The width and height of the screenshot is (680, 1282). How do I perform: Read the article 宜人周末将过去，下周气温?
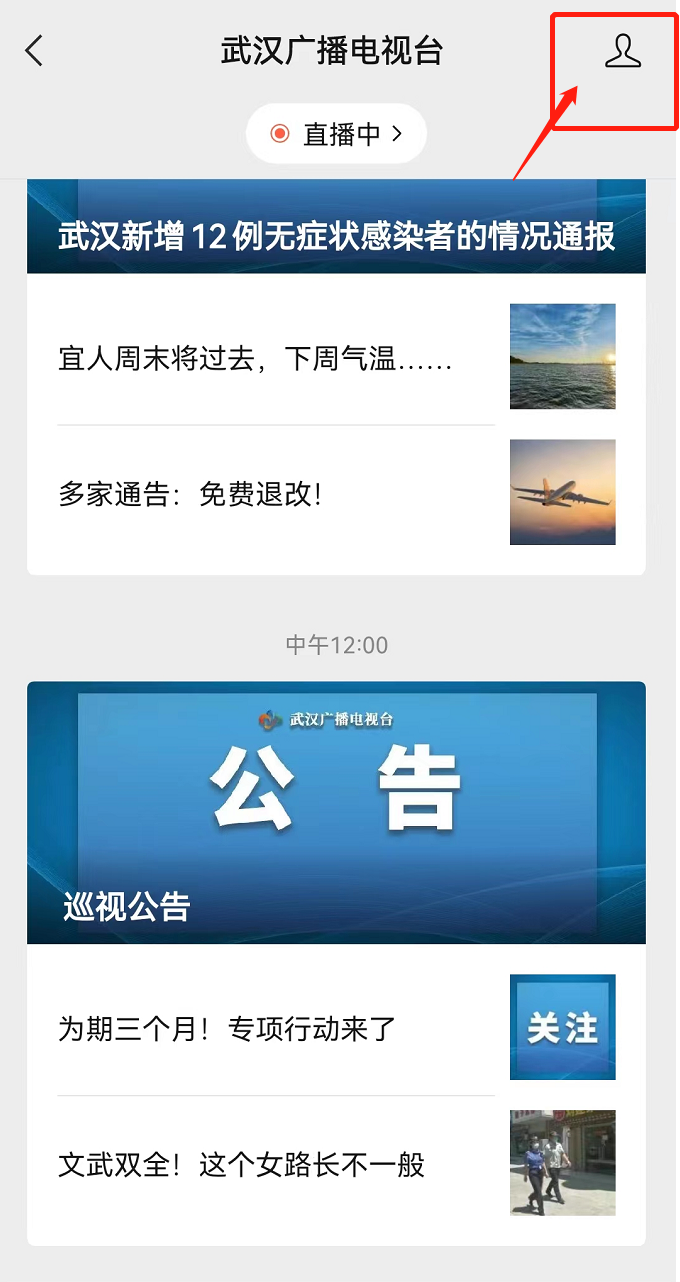(x=256, y=359)
